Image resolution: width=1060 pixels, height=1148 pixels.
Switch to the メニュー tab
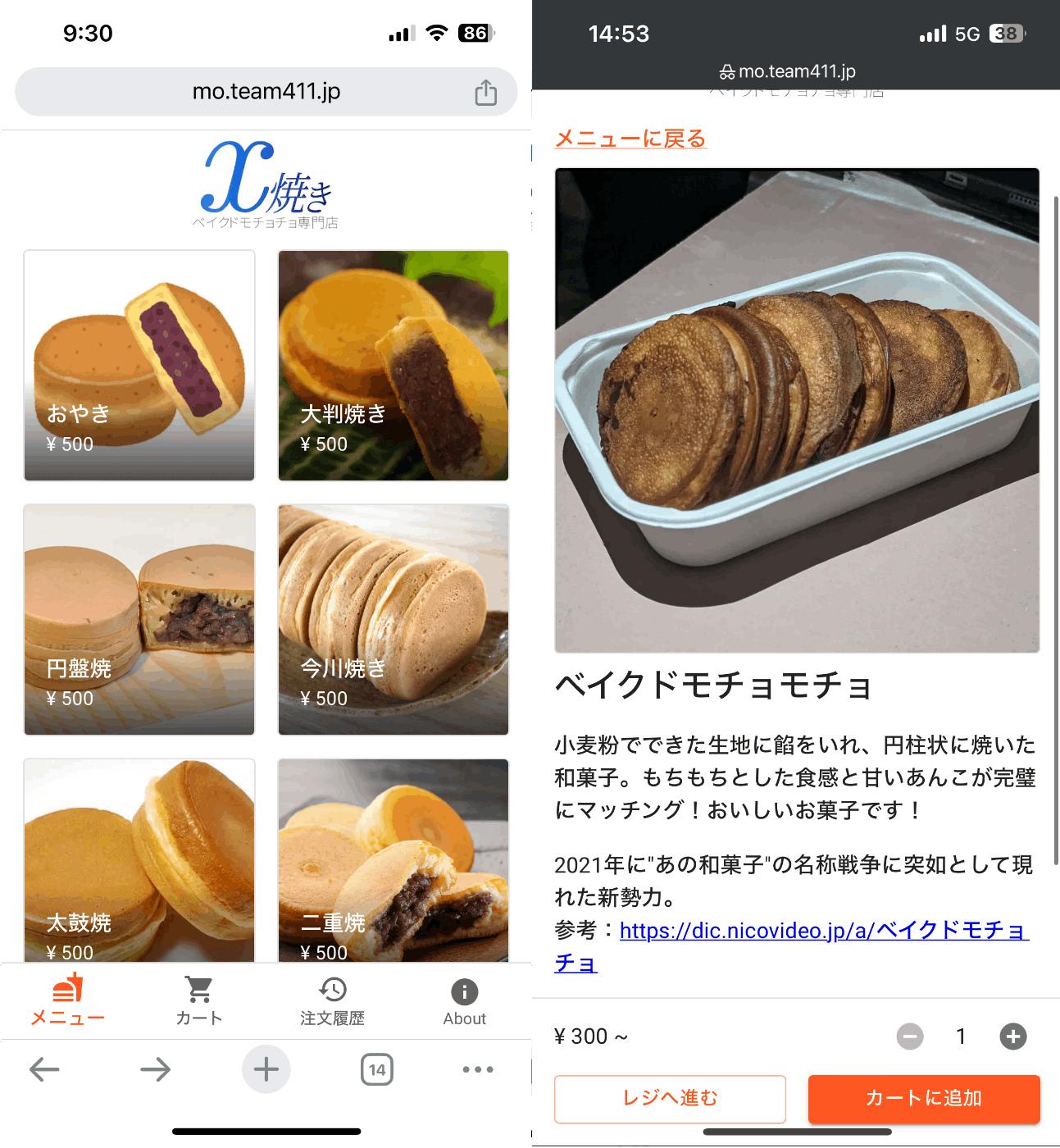(67, 1001)
